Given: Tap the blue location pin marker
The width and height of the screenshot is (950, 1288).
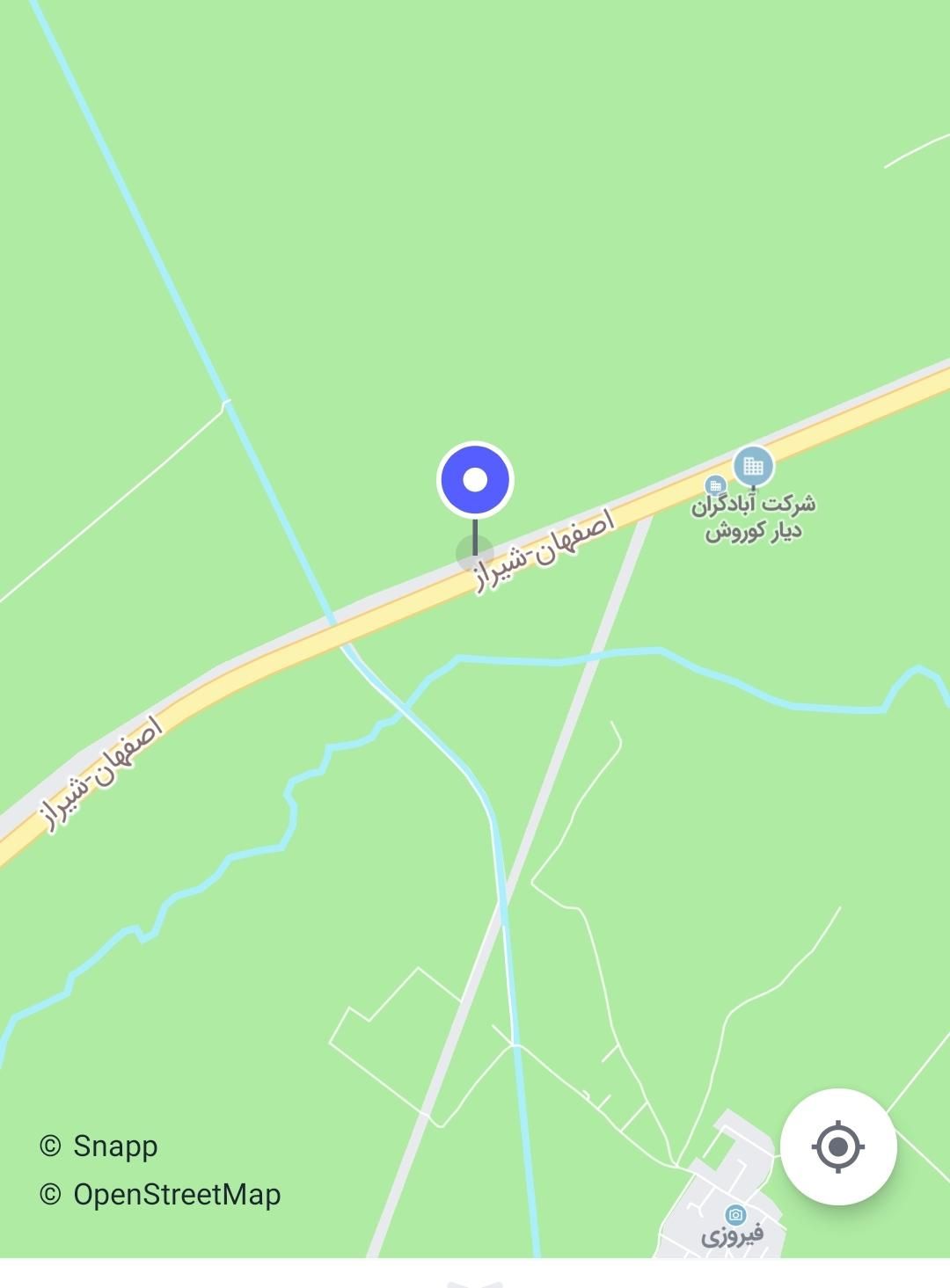Looking at the screenshot, I should (475, 480).
